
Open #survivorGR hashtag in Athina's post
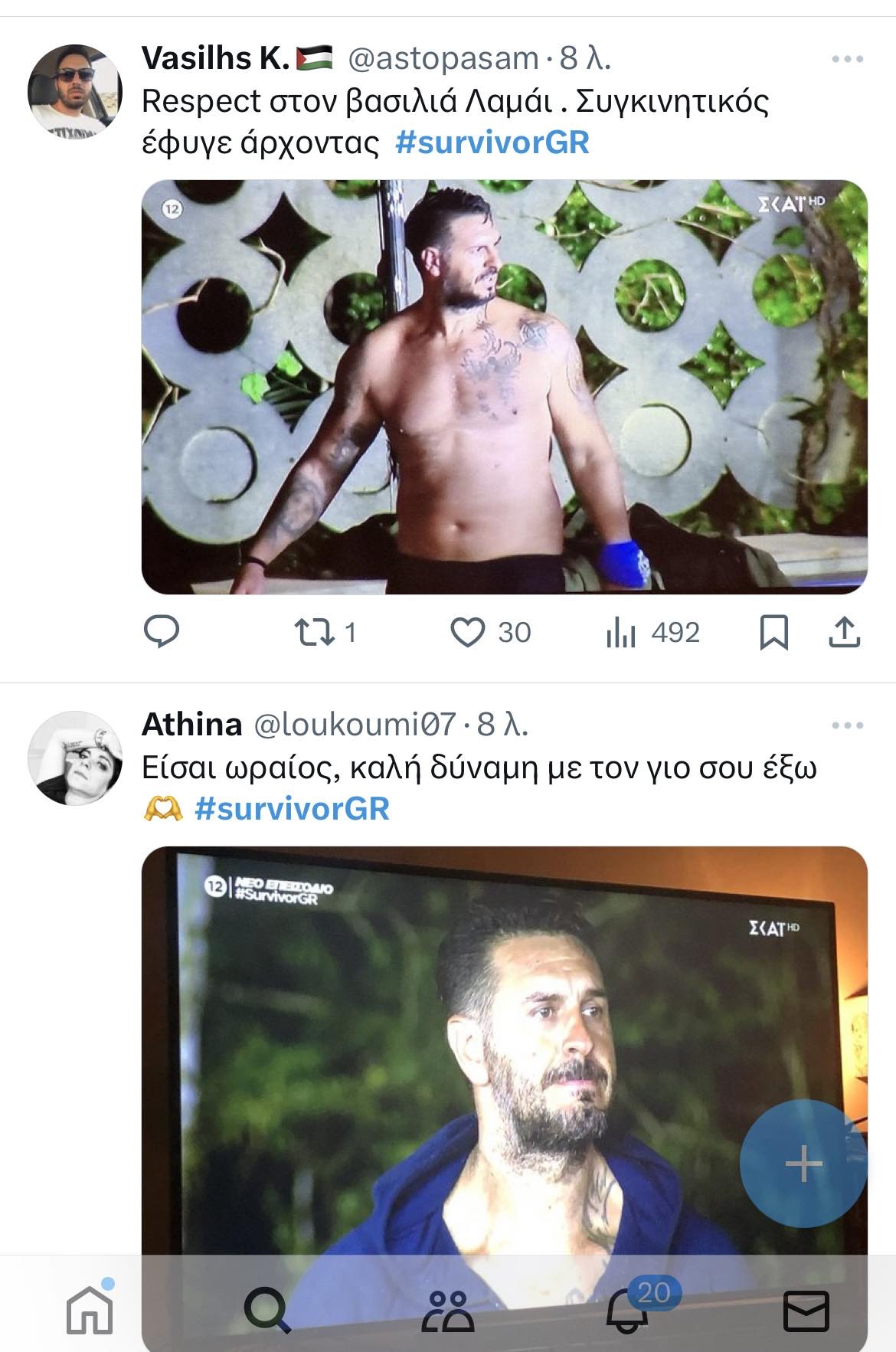[x=292, y=809]
